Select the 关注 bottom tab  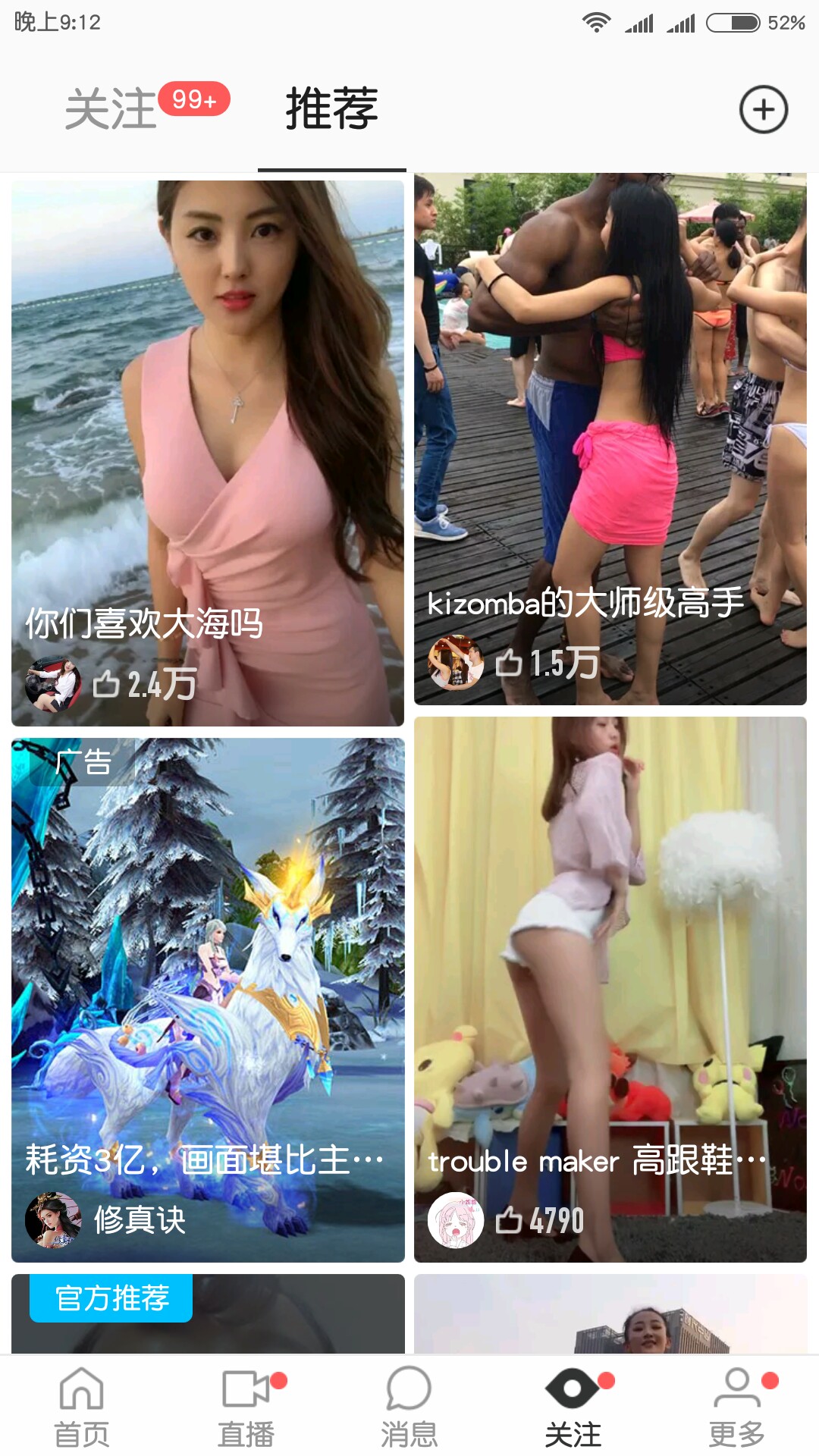click(573, 1407)
